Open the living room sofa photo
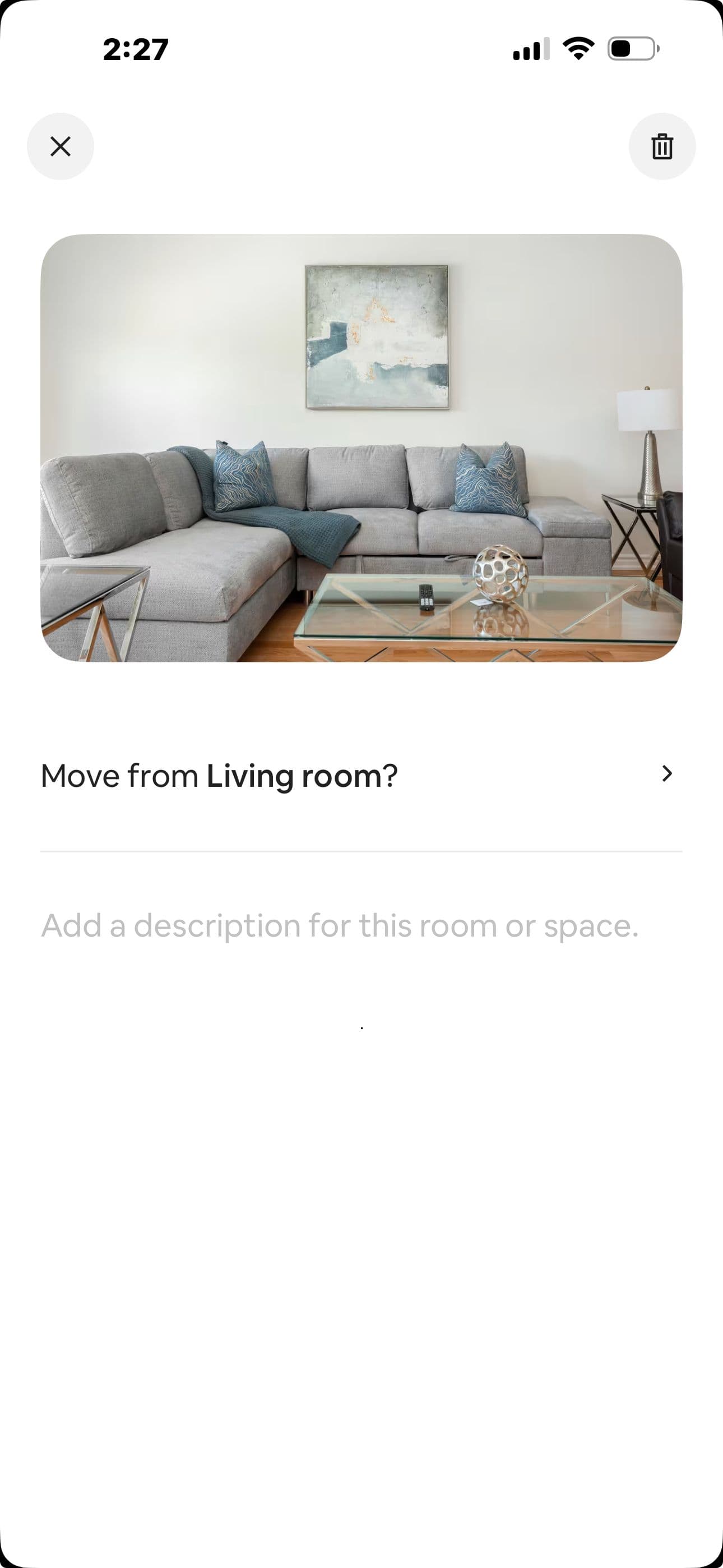723x1568 pixels. (361, 448)
